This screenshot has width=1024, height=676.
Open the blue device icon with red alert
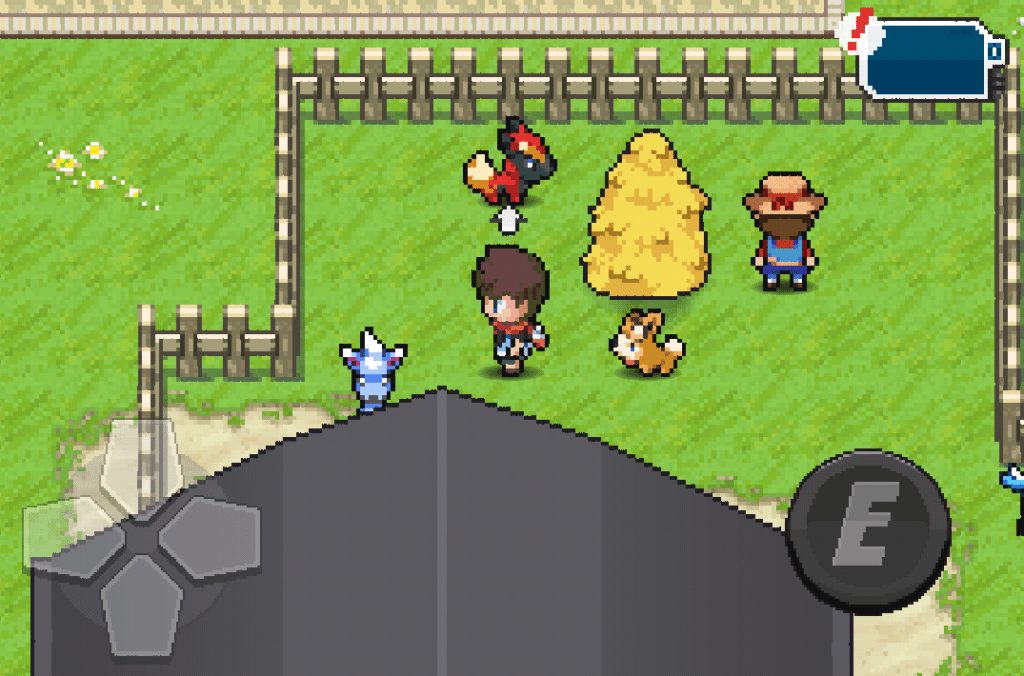(x=925, y=55)
